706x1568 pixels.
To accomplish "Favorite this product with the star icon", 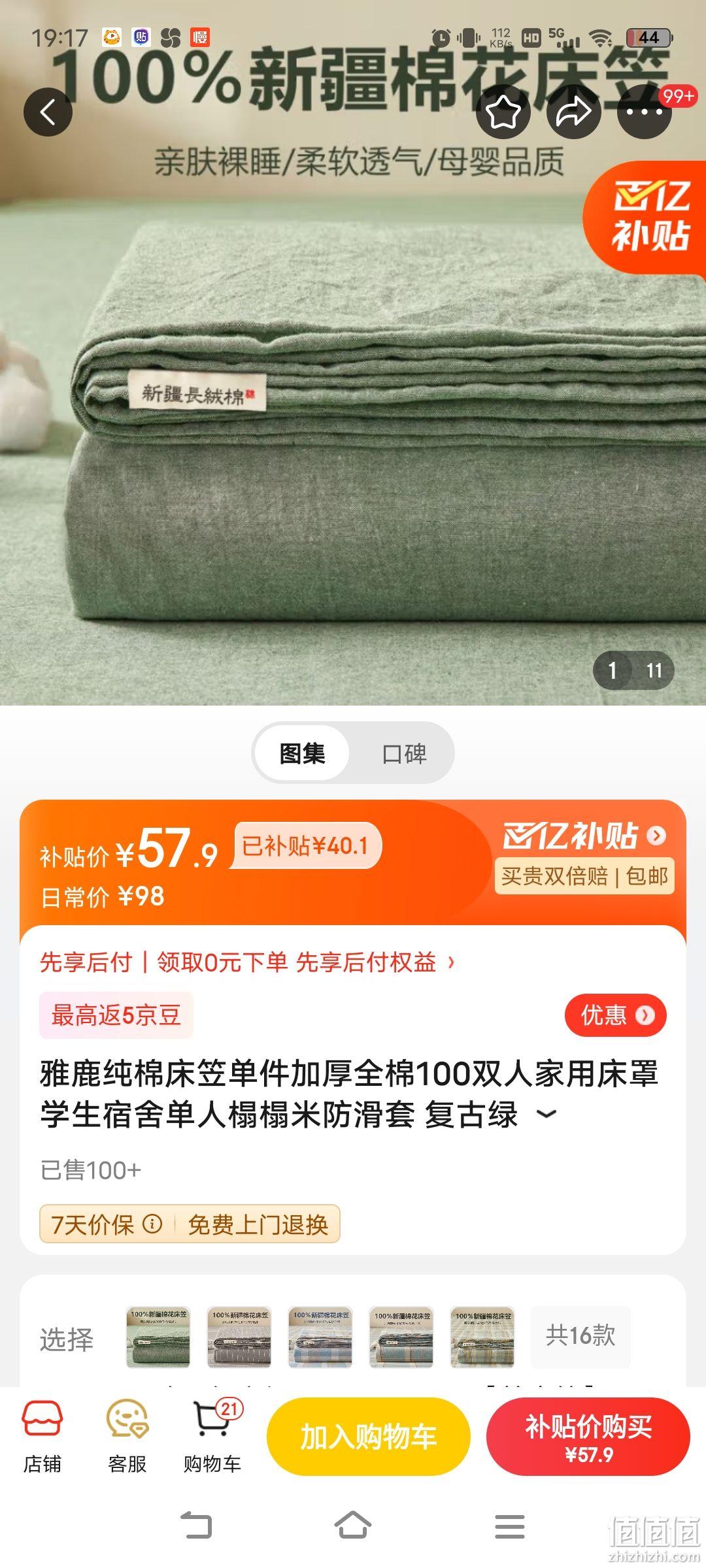I will [x=503, y=112].
